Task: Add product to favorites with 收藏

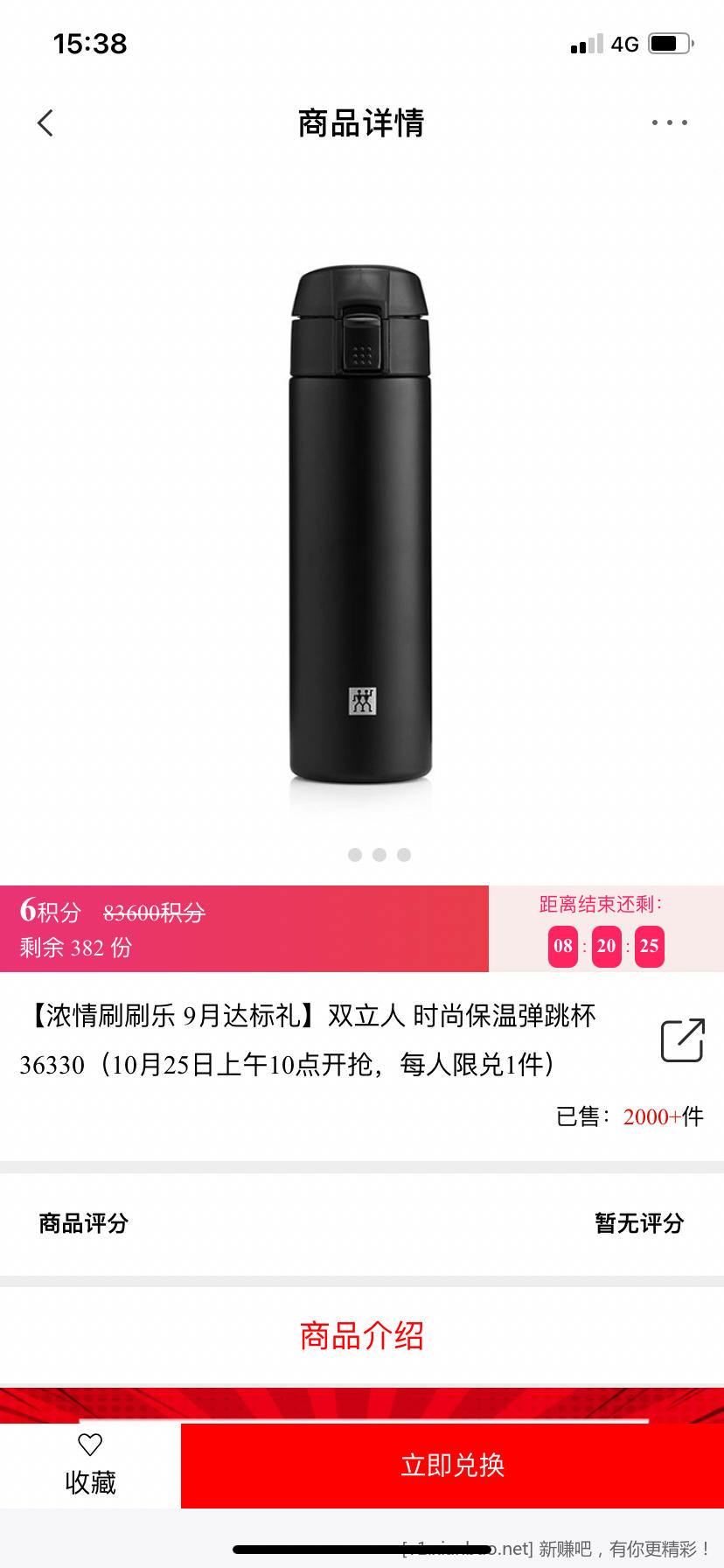Action: tap(90, 1464)
